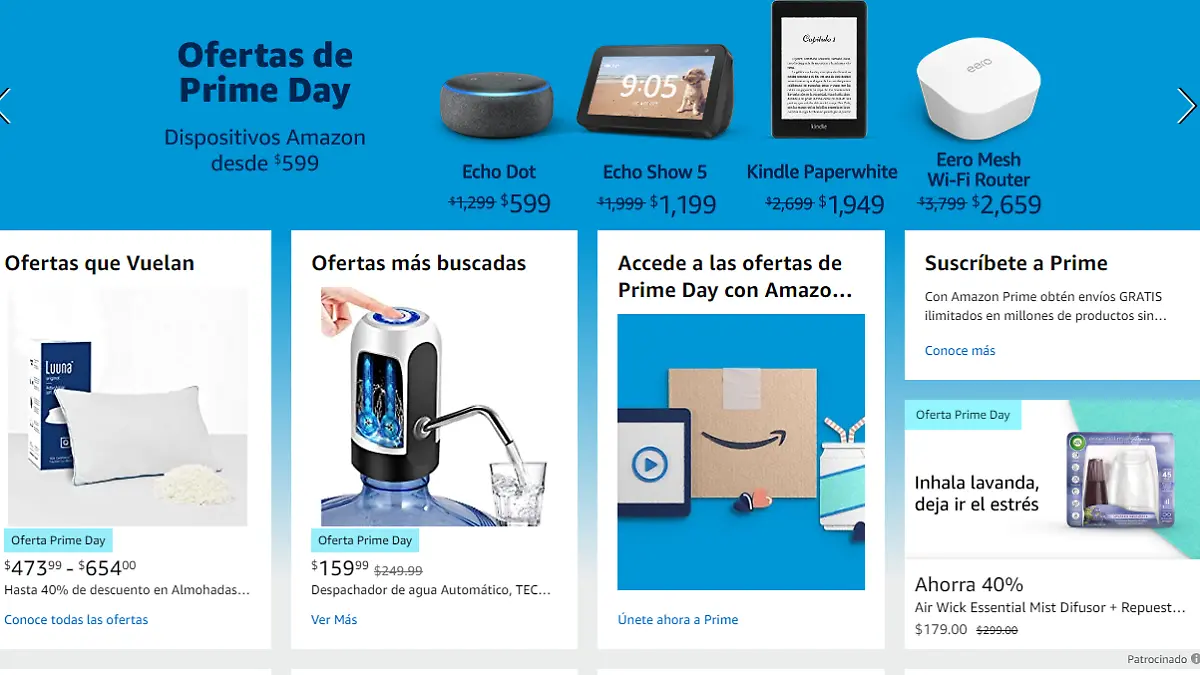This screenshot has width=1200, height=675.
Task: Open the Amazon Prime package video image
Action: point(740,452)
